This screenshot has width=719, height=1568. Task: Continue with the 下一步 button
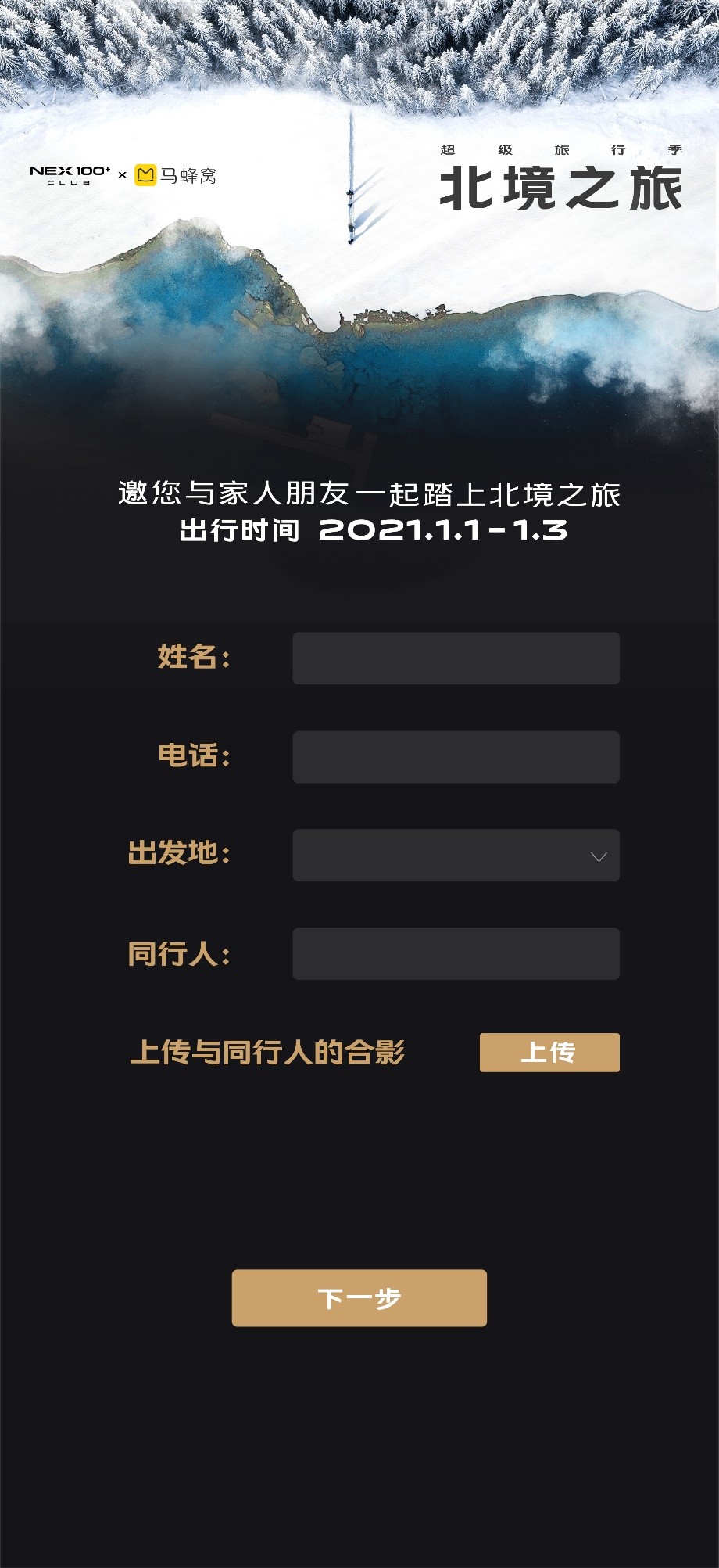click(x=359, y=1298)
